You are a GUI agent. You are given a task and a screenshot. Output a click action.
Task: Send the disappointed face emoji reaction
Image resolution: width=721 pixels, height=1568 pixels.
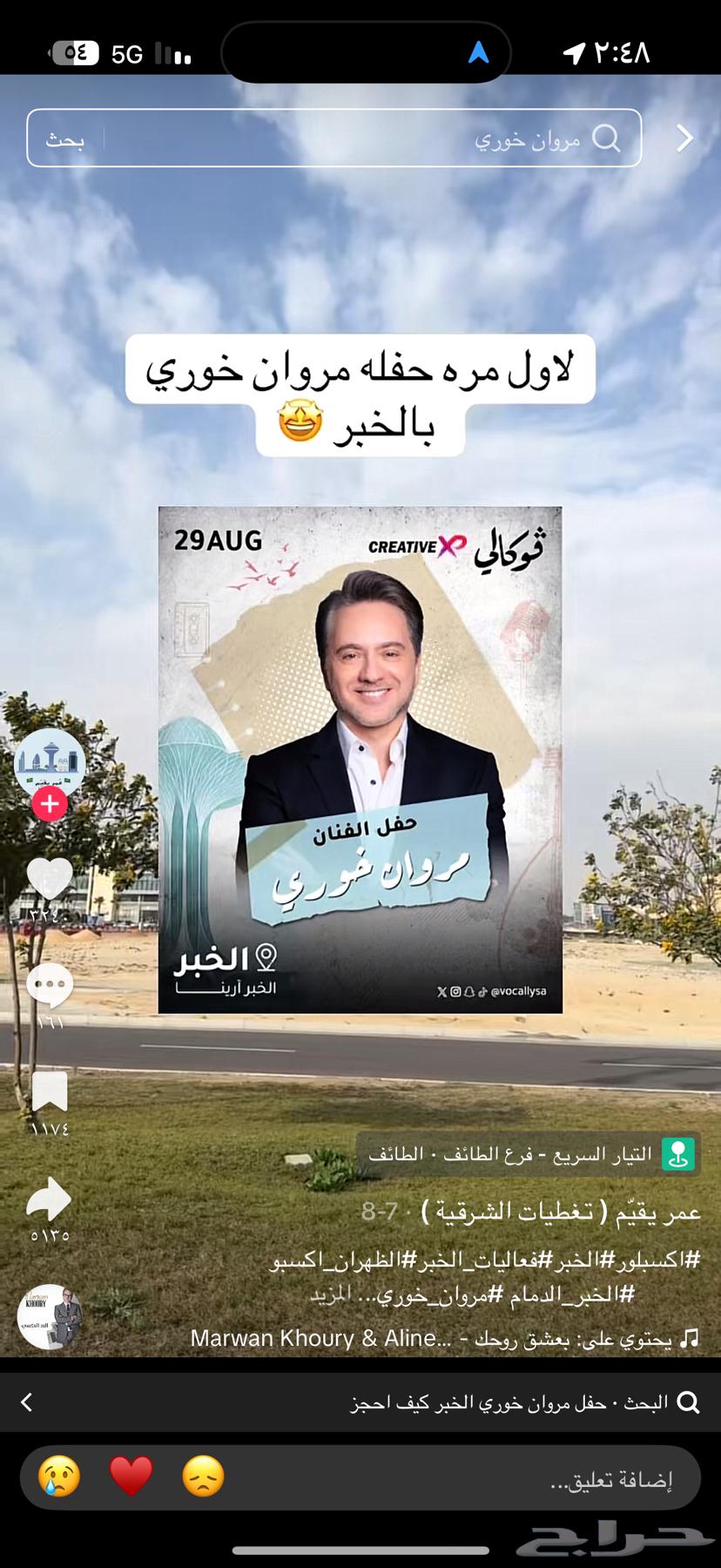(x=204, y=1477)
